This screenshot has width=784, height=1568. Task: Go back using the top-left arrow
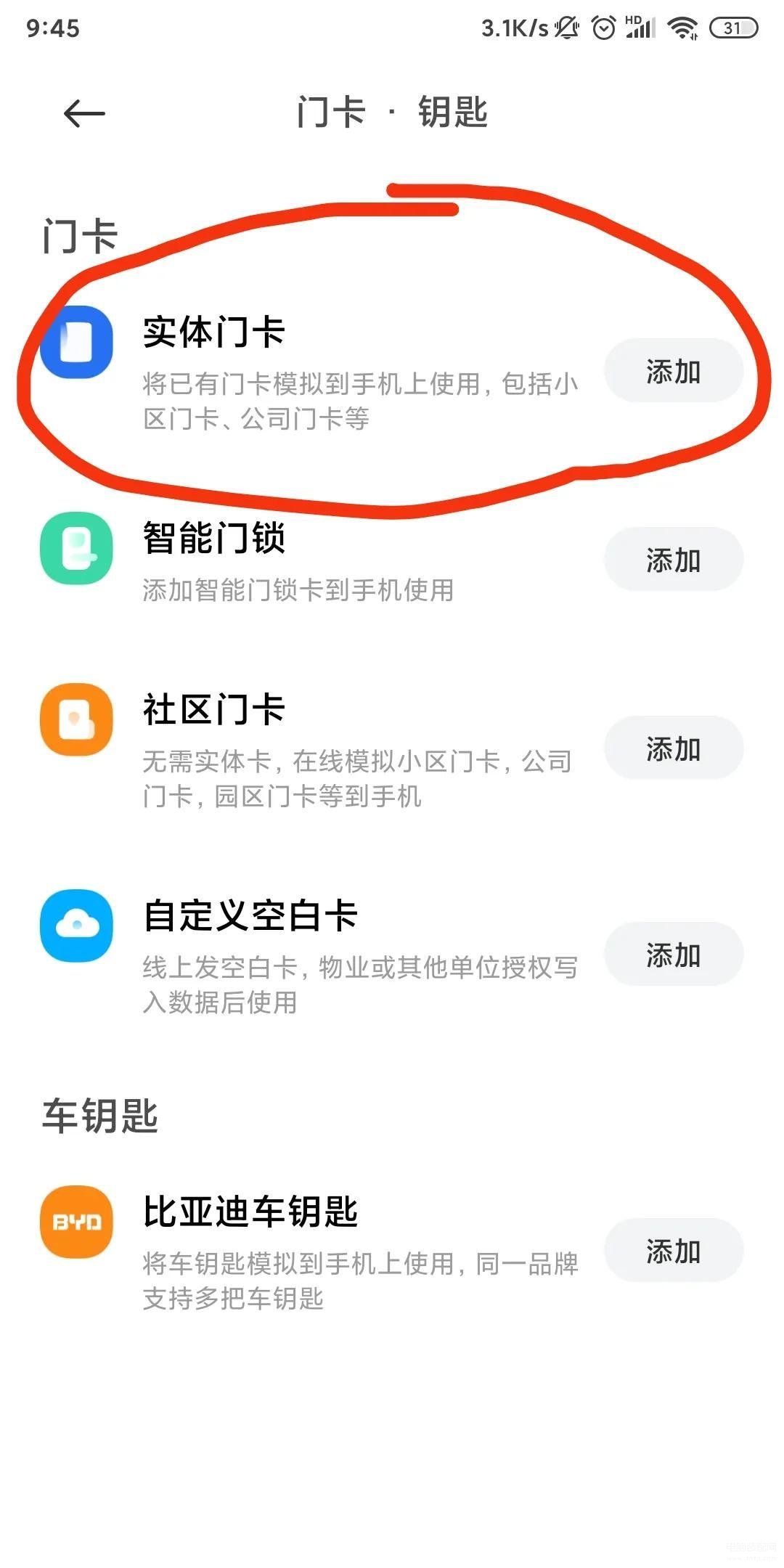point(84,113)
